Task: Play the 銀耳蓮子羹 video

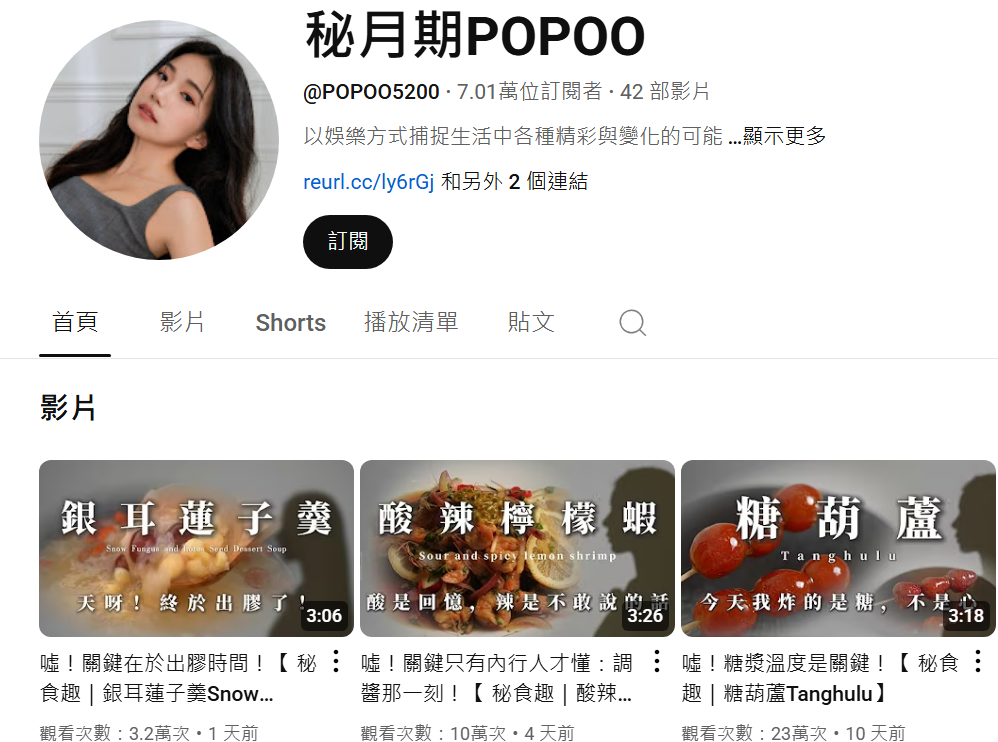Action: tap(196, 548)
